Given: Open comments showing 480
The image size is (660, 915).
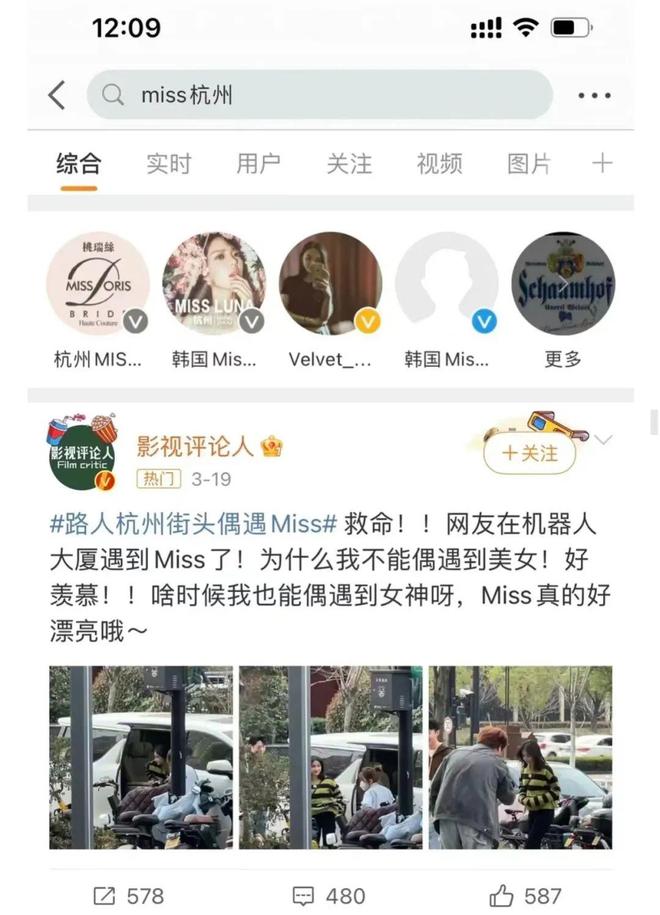Looking at the screenshot, I should tap(330, 896).
